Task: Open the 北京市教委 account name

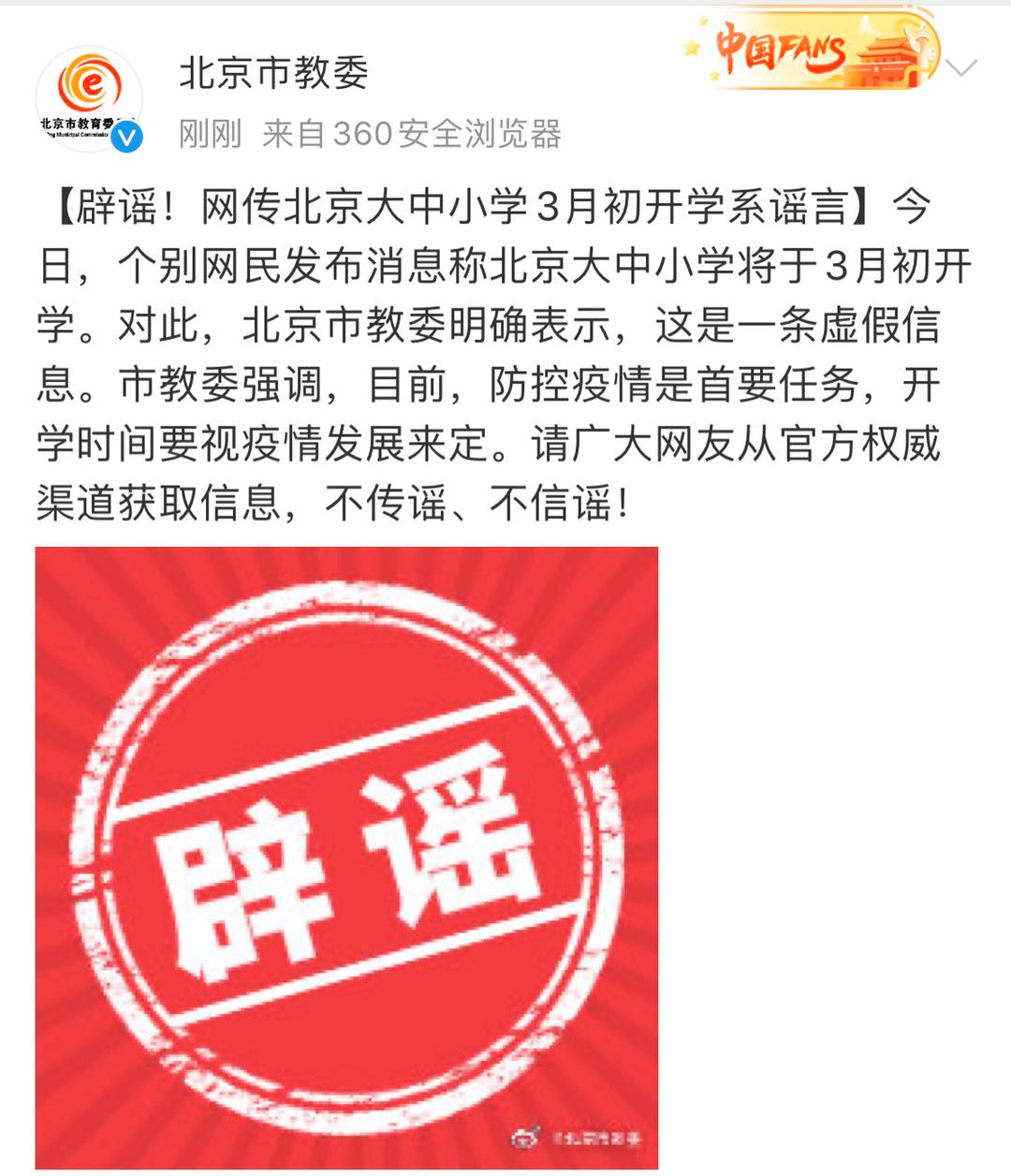Action: click(x=273, y=73)
